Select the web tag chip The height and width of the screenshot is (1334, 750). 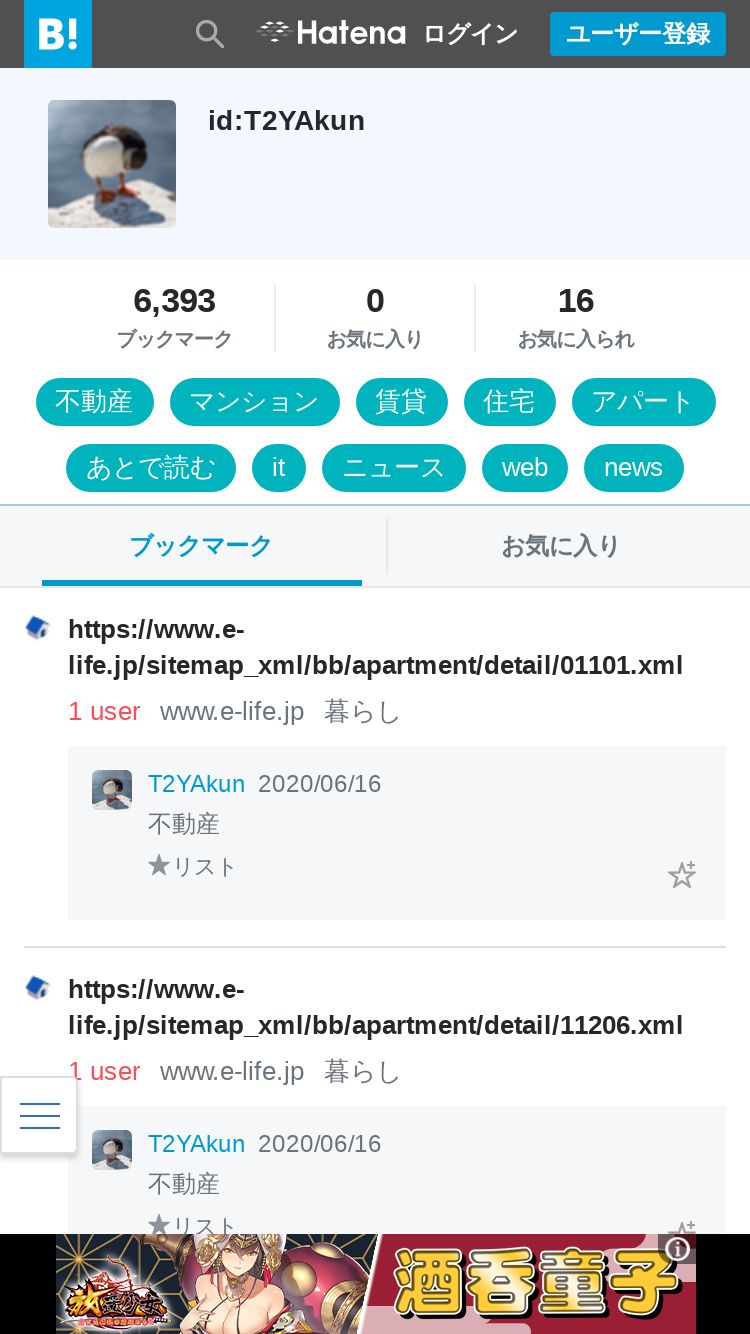(525, 468)
